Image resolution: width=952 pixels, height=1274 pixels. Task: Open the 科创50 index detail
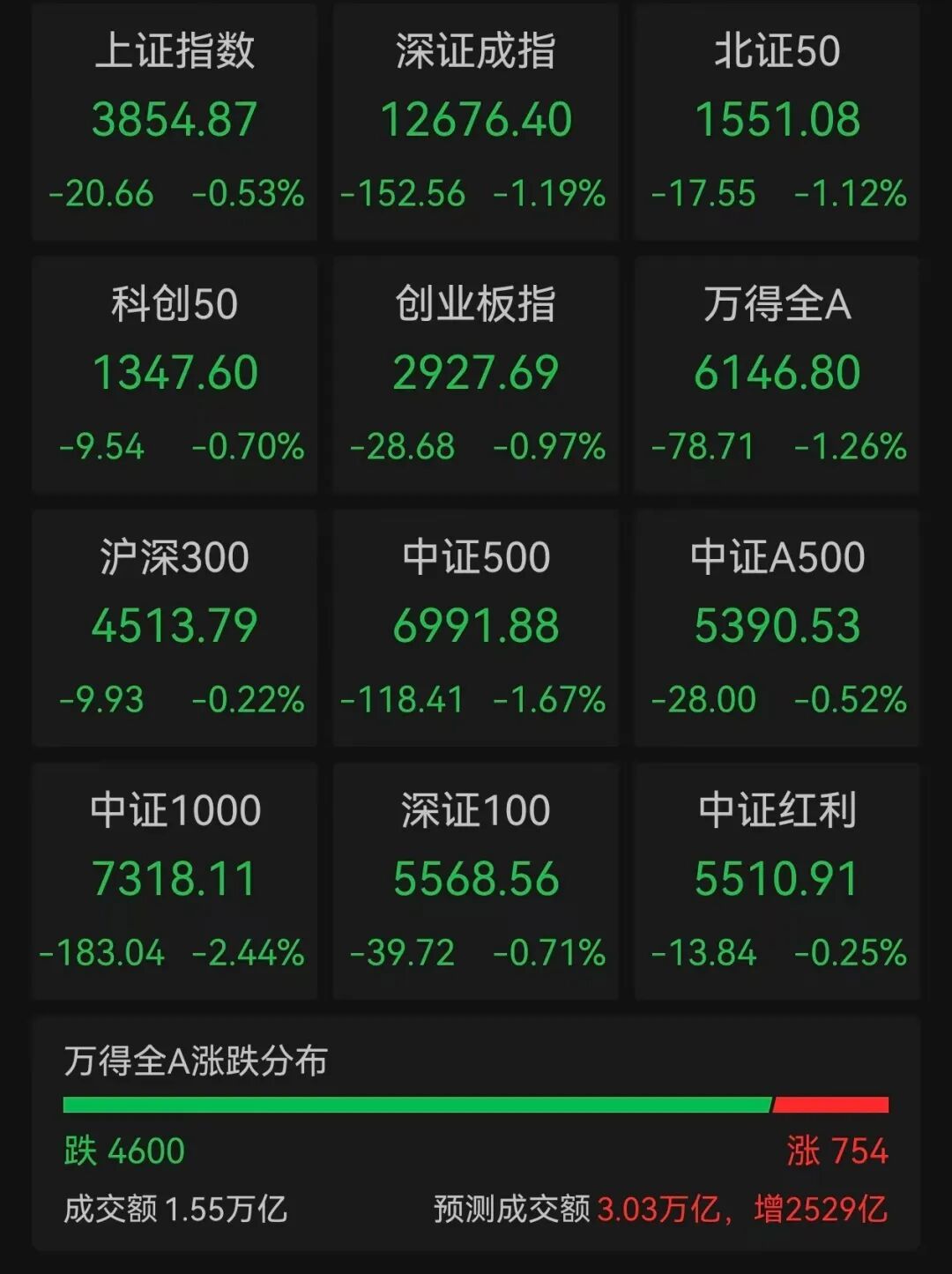[174, 373]
